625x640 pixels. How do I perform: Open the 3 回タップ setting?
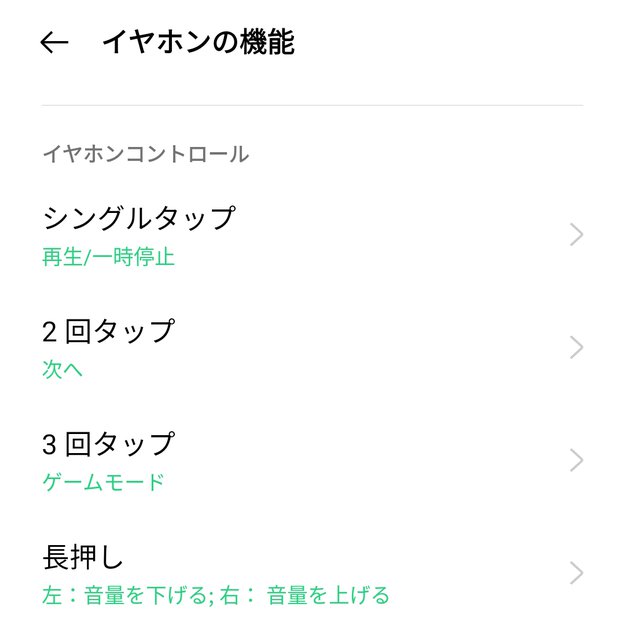[x=311, y=461]
